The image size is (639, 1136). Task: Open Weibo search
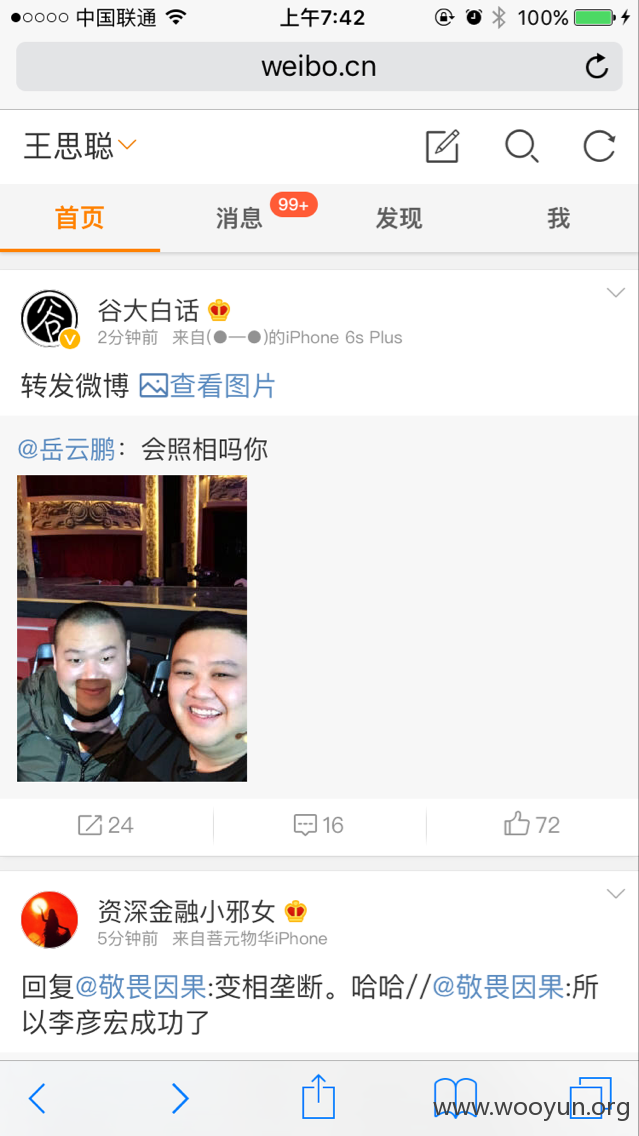(x=522, y=146)
